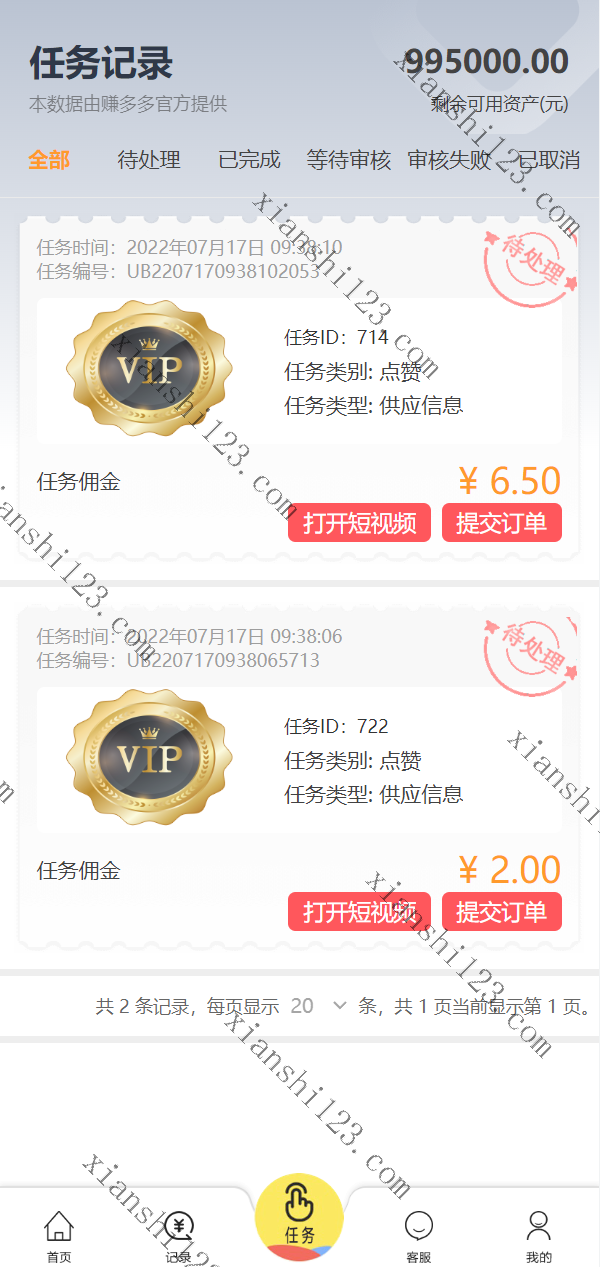
Task: Switch to the 已完成 tab
Action: click(249, 160)
